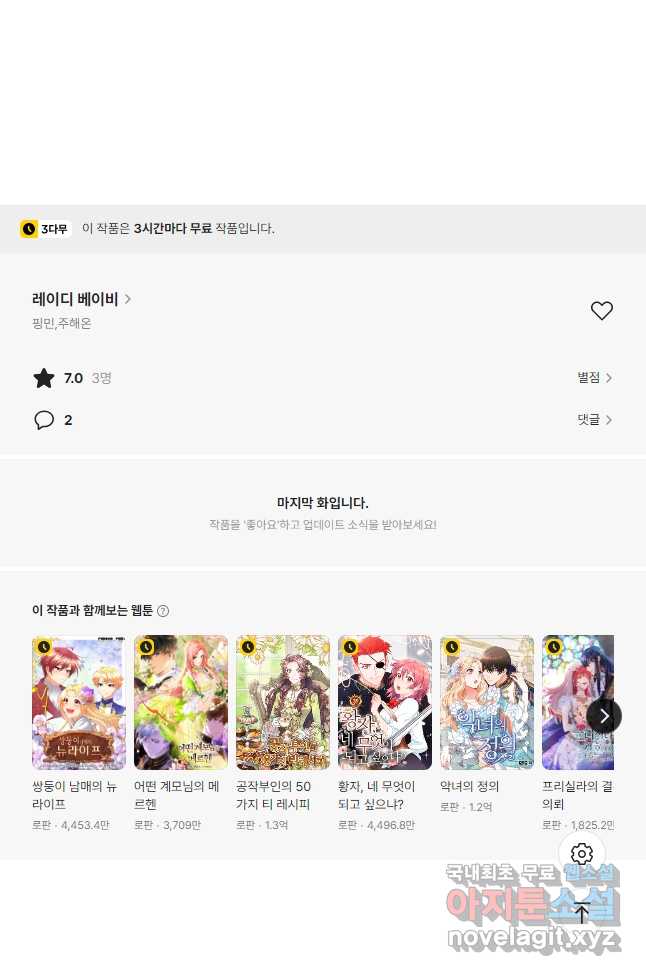Open the webtoon 쌍둥이 남매의 뉴라이프
The width and height of the screenshot is (646, 976).
pos(79,702)
